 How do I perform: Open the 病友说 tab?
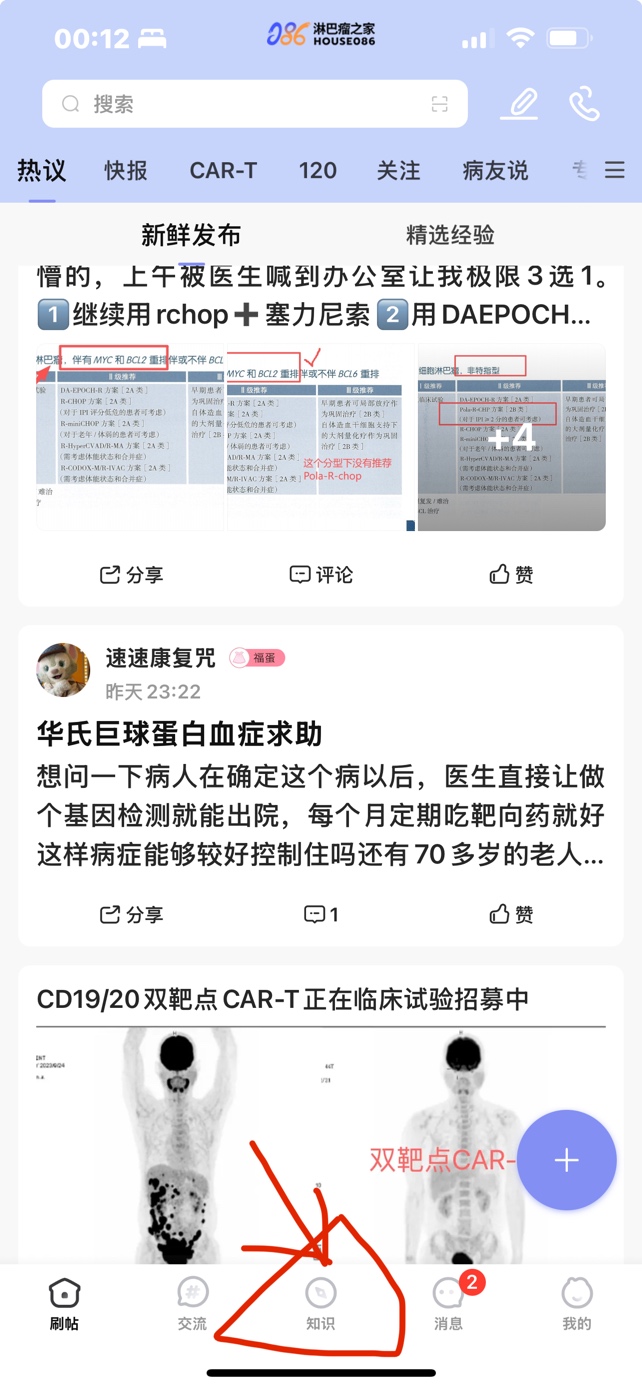(495, 171)
